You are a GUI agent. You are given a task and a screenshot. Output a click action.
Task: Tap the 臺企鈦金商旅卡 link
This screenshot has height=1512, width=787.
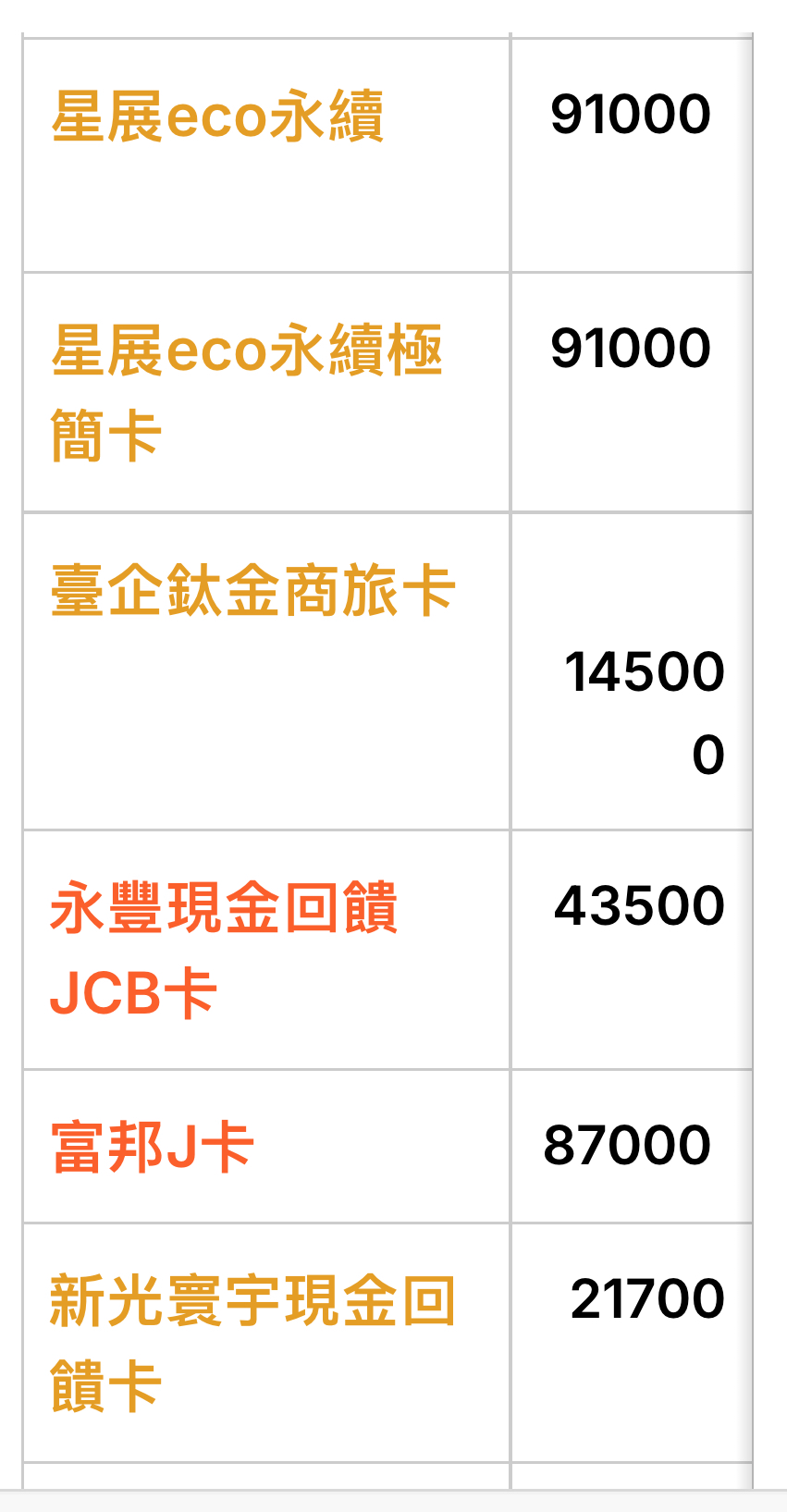[x=252, y=590]
